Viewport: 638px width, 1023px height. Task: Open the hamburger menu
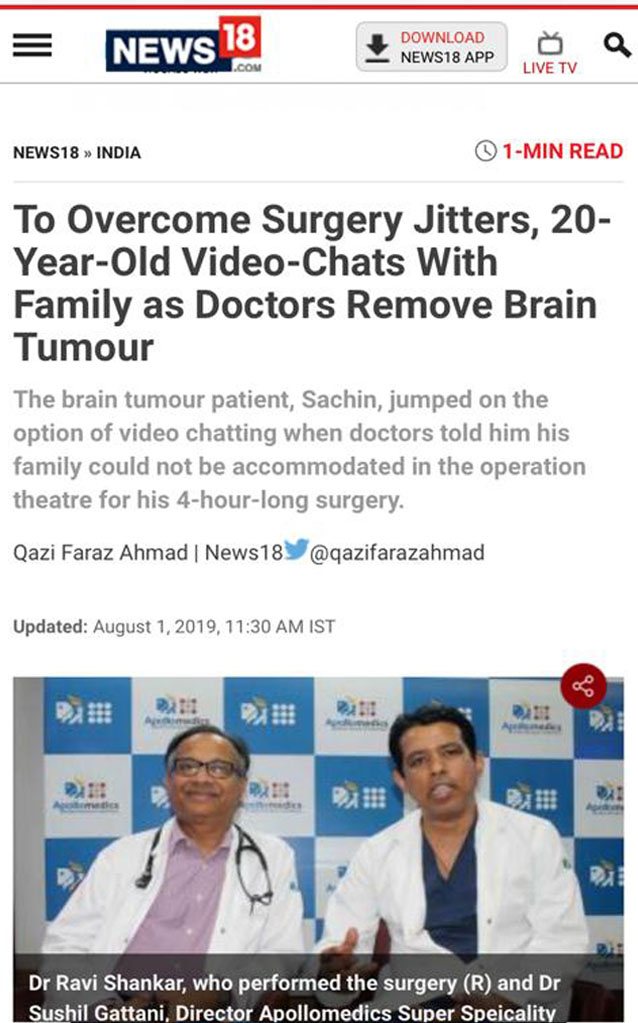click(32, 45)
